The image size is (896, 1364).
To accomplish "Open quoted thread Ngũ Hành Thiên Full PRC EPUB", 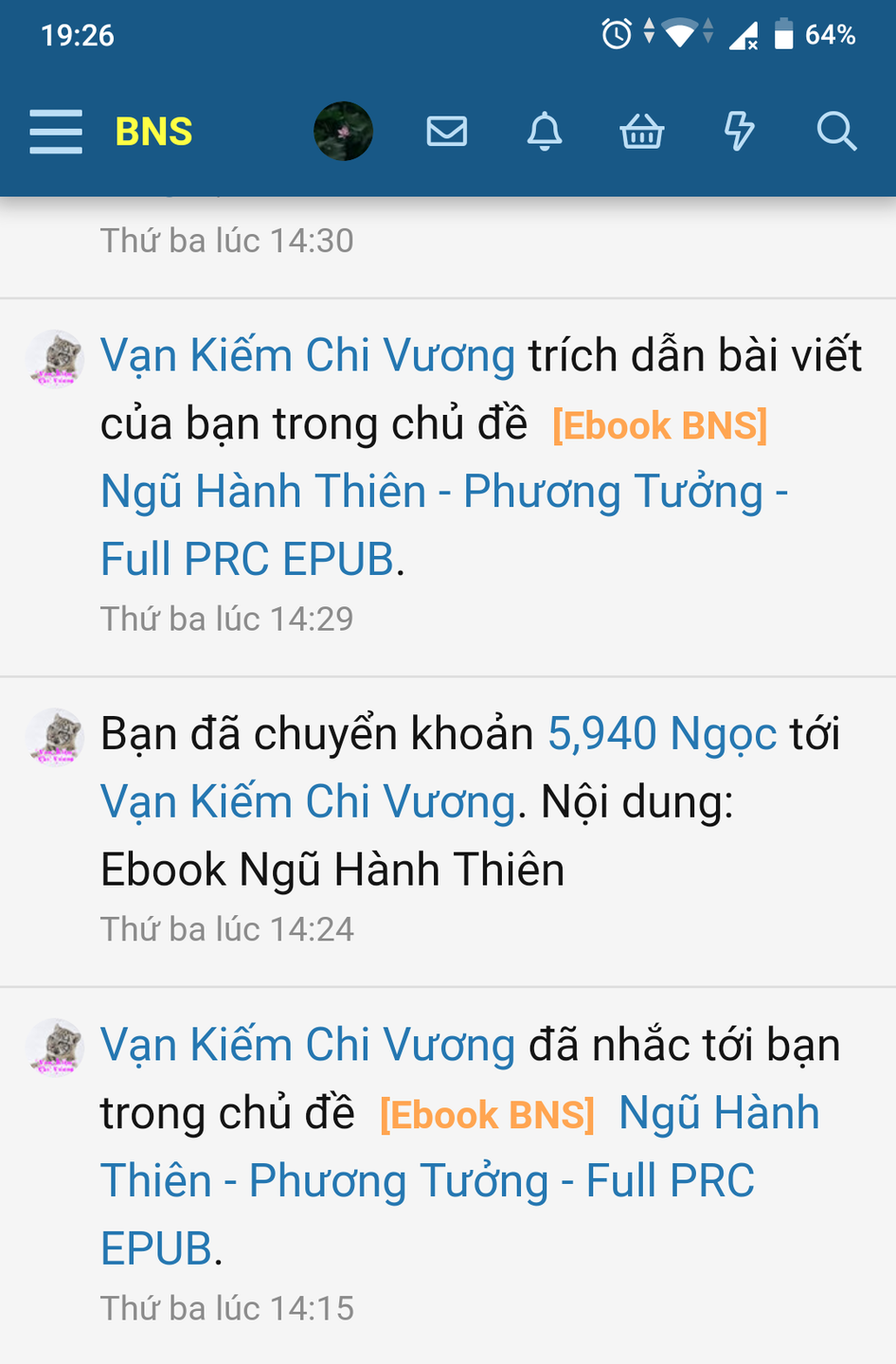I will (x=443, y=493).
